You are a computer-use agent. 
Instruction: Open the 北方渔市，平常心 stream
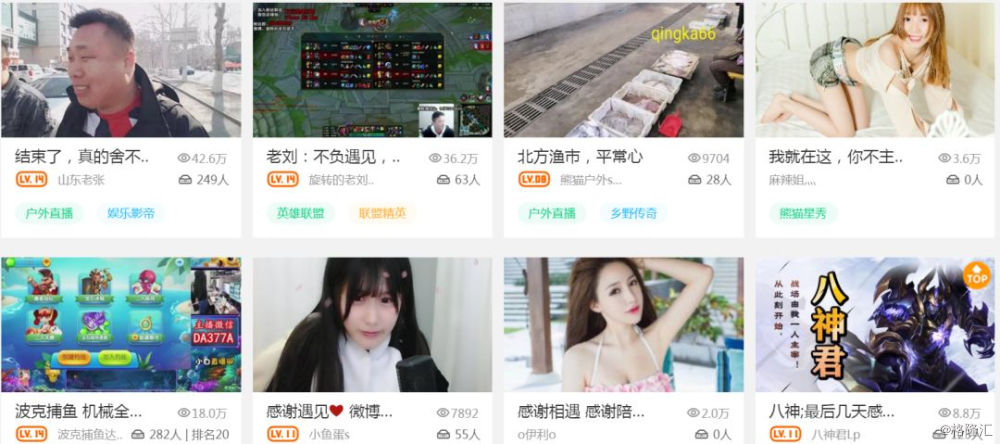[x=623, y=69]
